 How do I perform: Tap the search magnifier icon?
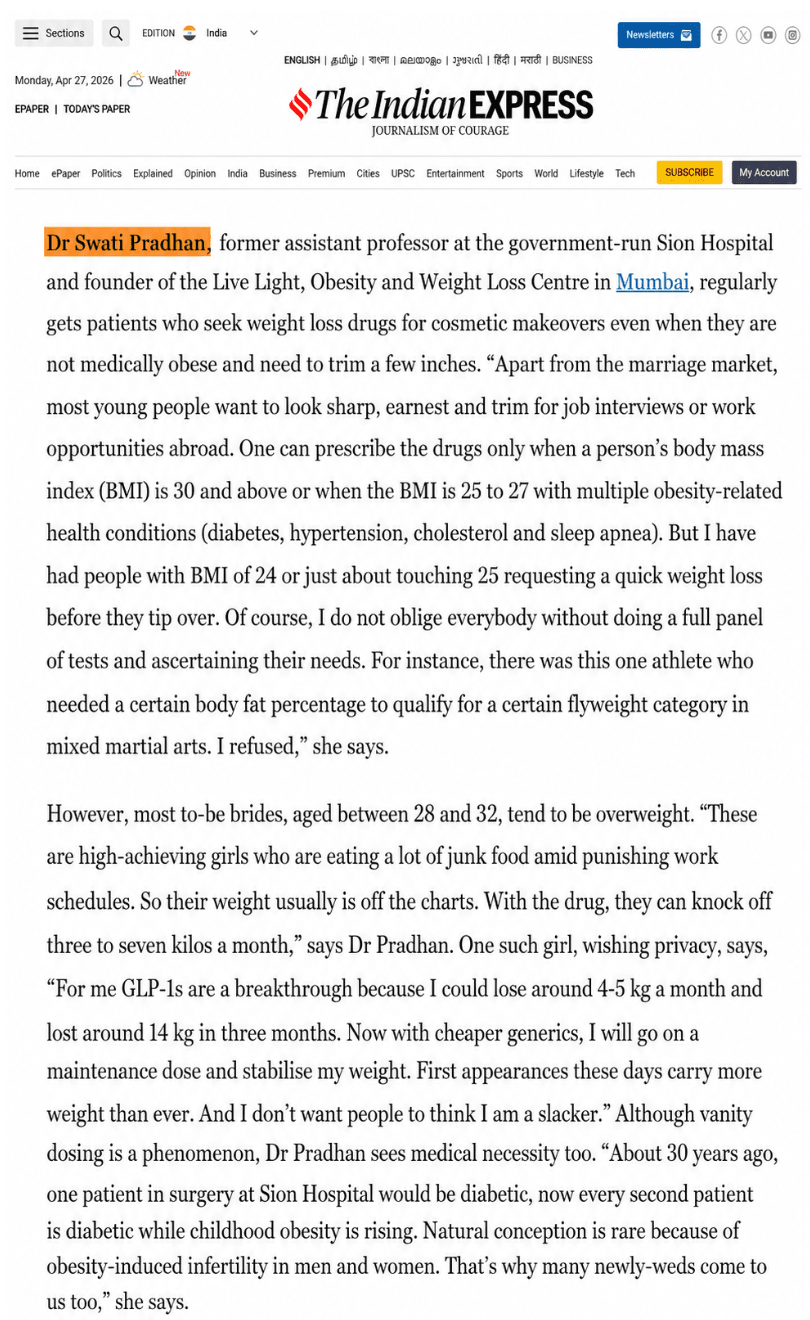point(116,34)
